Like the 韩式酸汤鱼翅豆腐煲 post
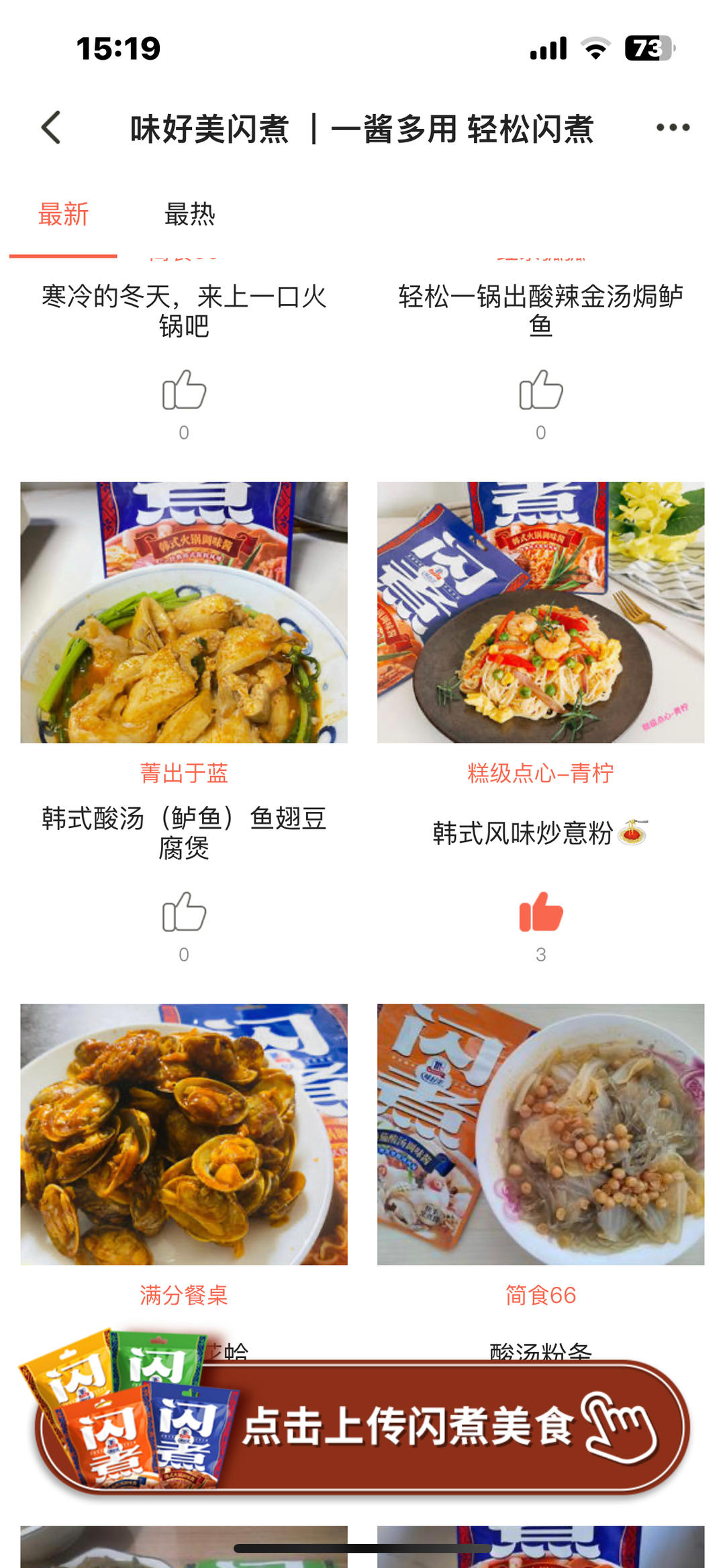Screen dimensions: 725x1568 184,912
